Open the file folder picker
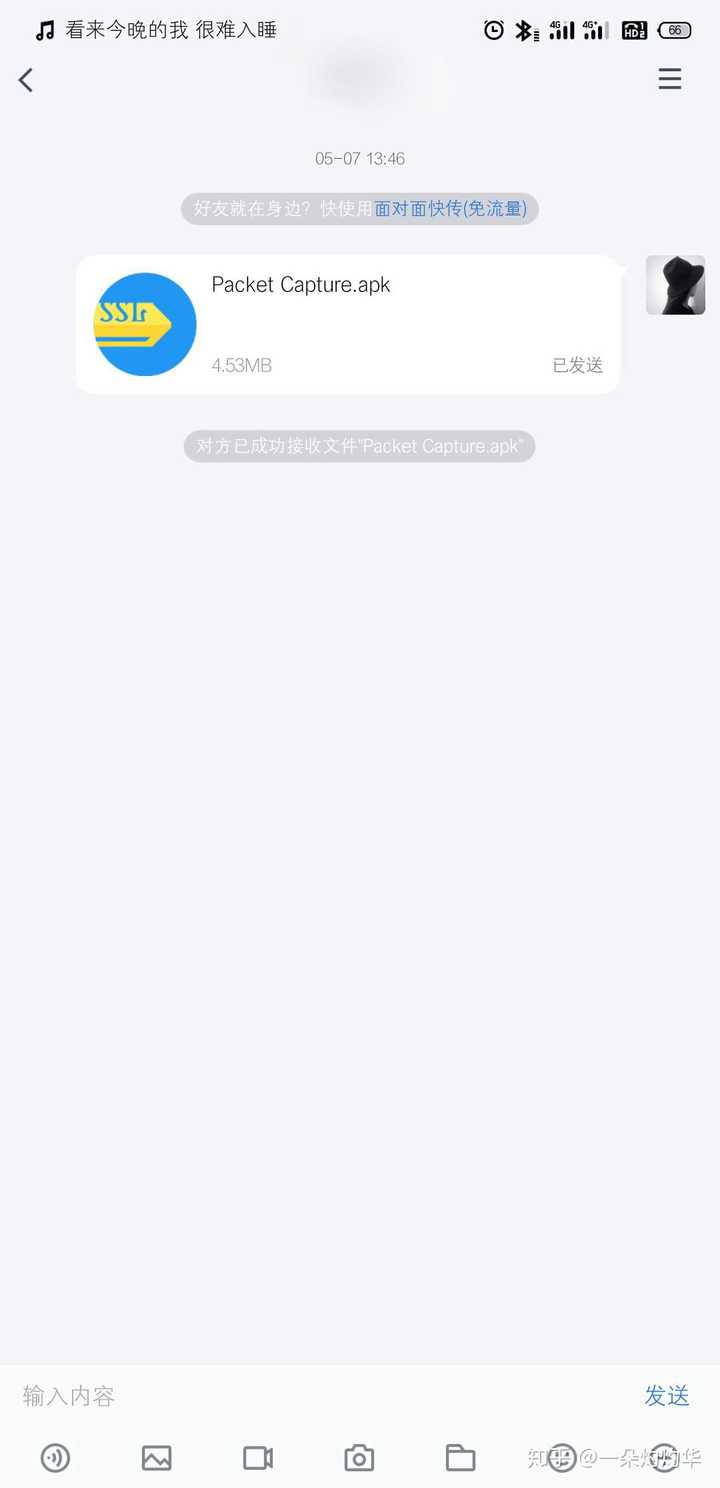The width and height of the screenshot is (720, 1488). [x=460, y=1458]
